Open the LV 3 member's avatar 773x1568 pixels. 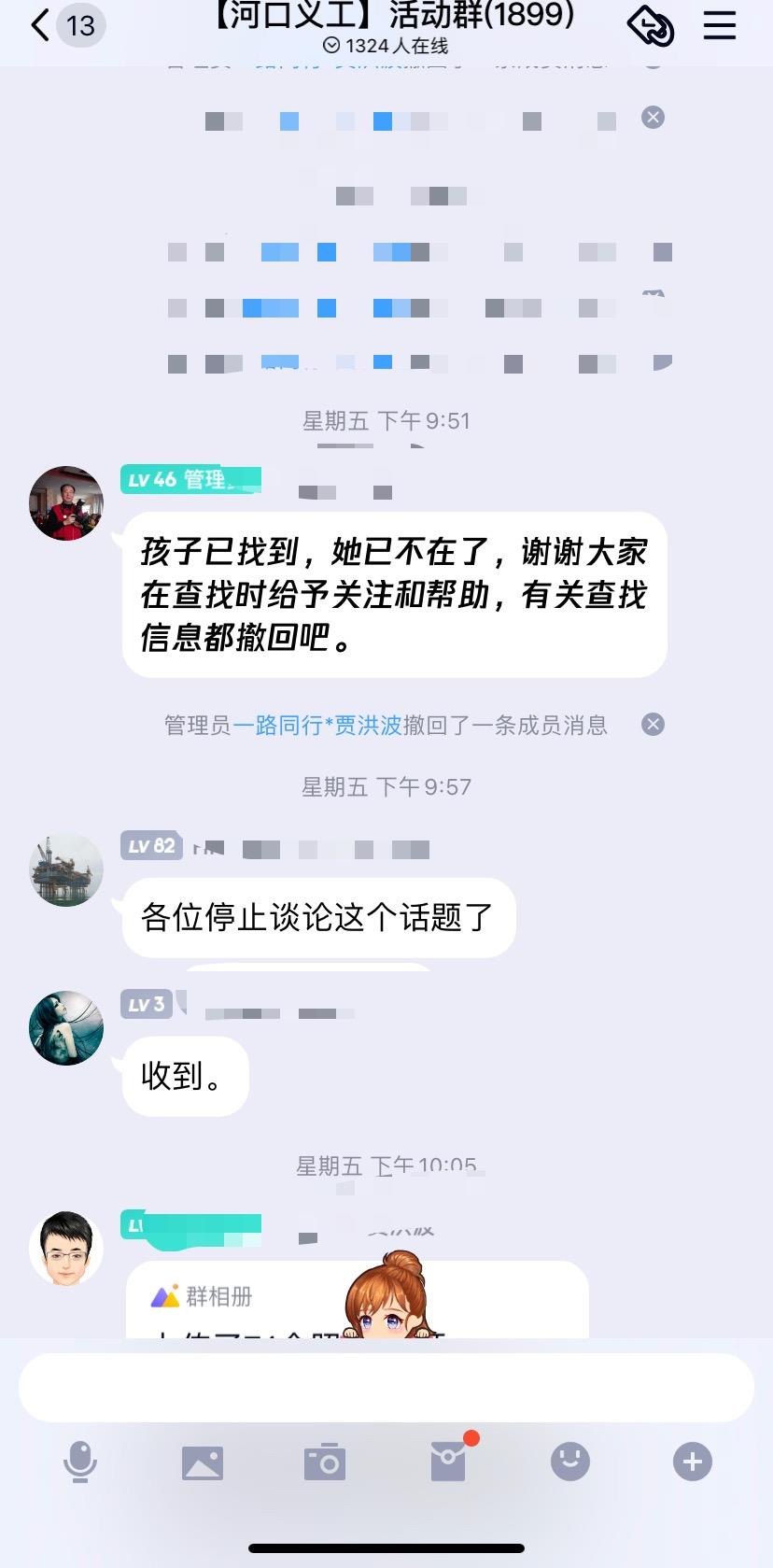tap(66, 1028)
